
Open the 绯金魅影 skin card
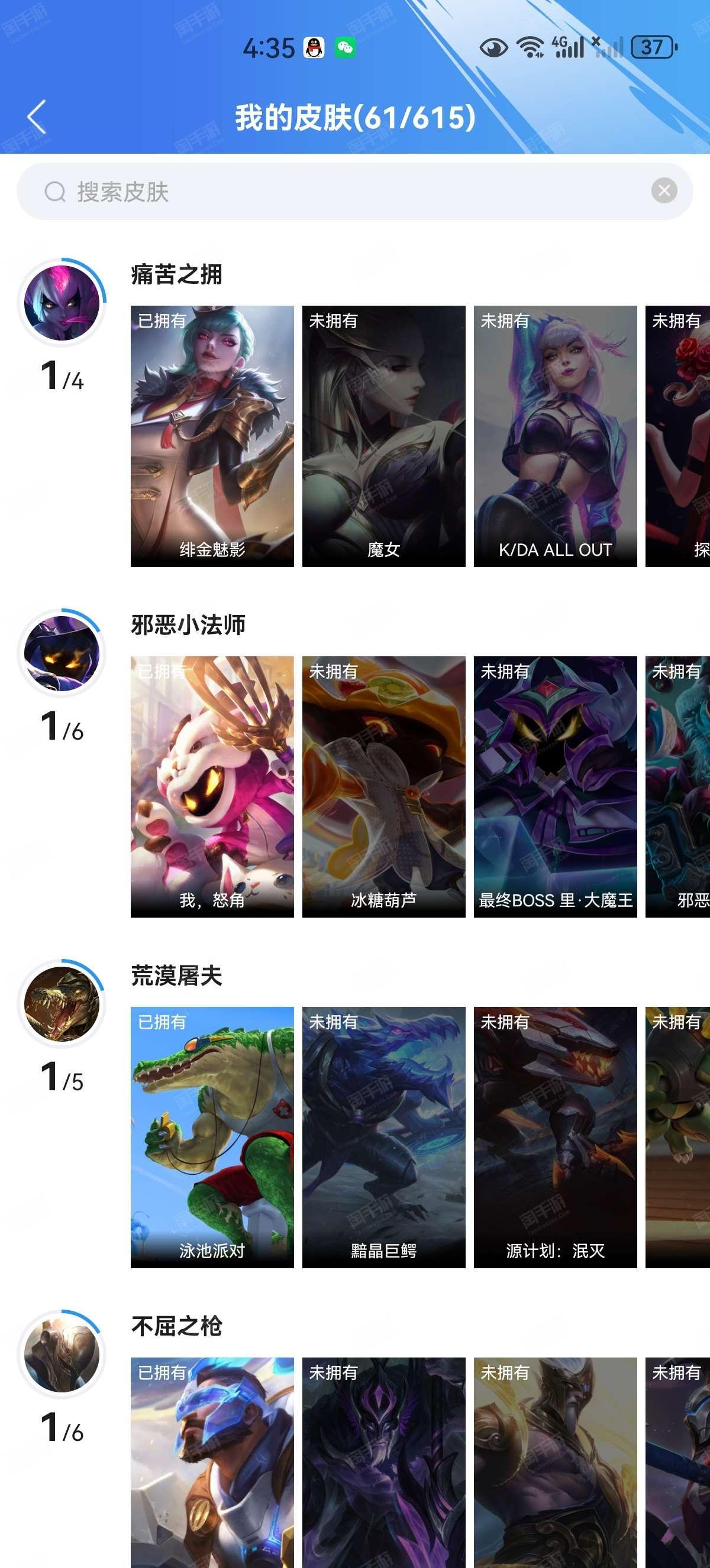click(212, 436)
